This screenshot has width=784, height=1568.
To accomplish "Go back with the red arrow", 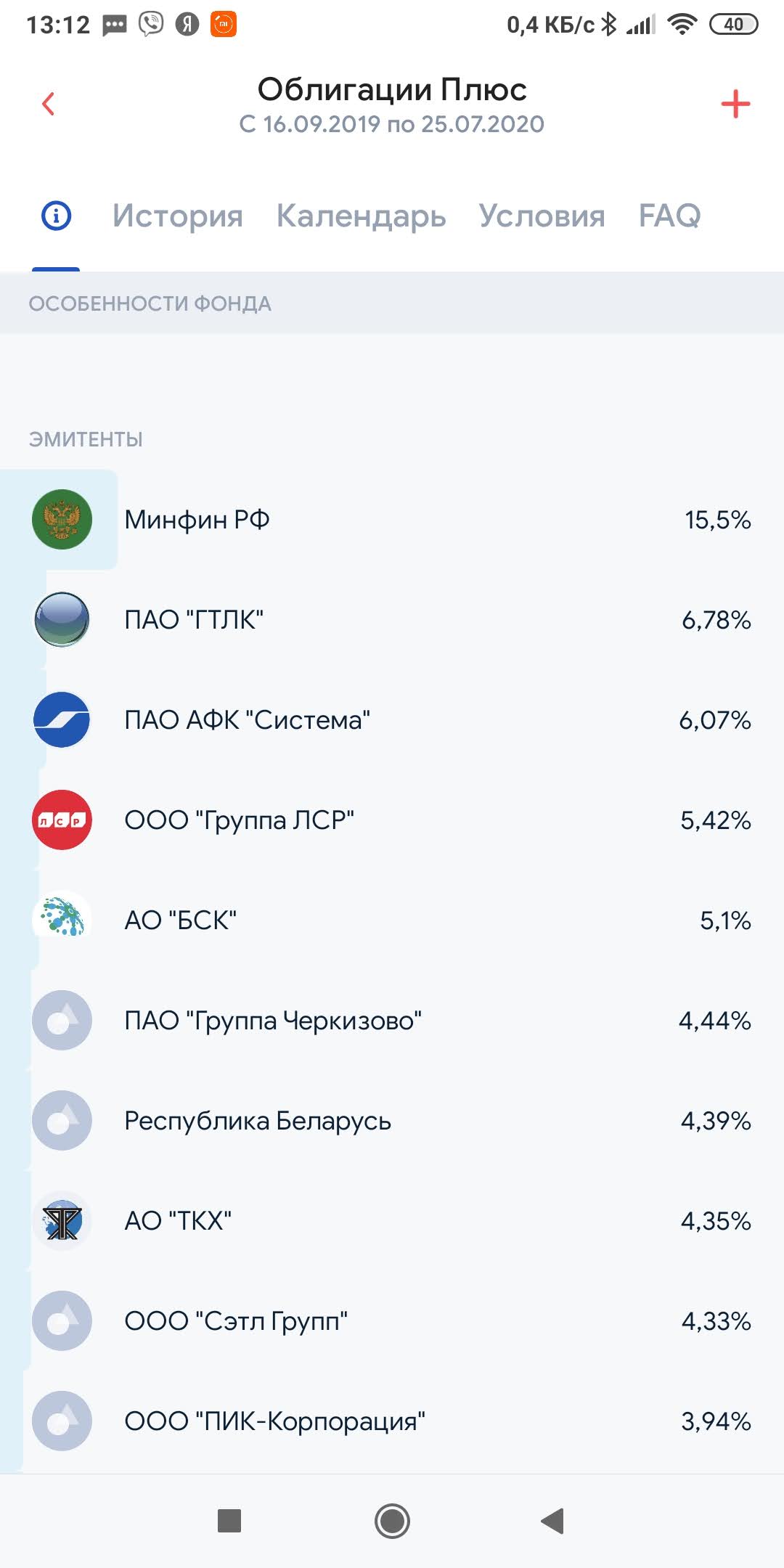I will click(48, 104).
